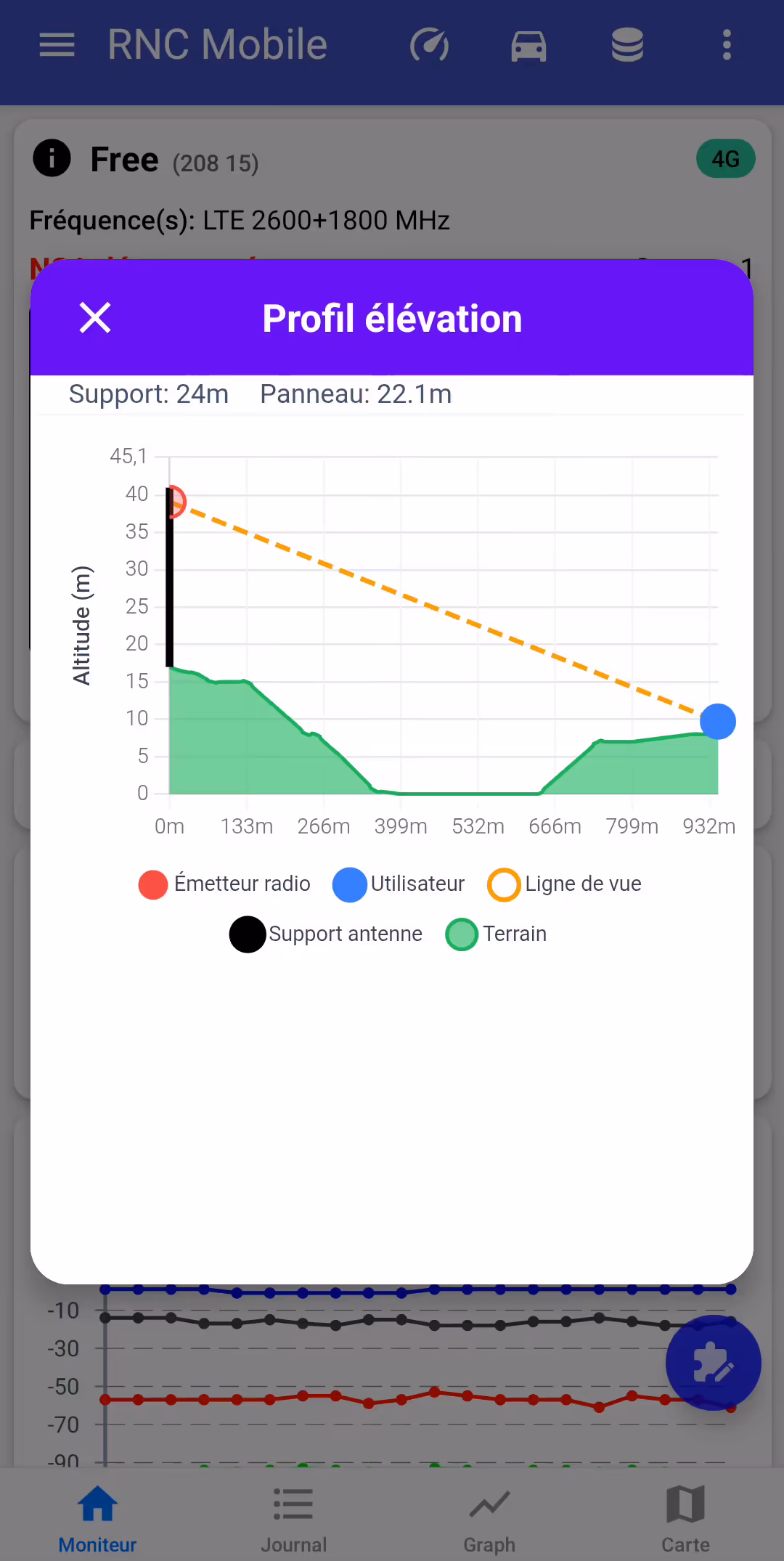Open the navigation drawer menu
Viewport: 784px width, 1561px height.
click(x=57, y=45)
